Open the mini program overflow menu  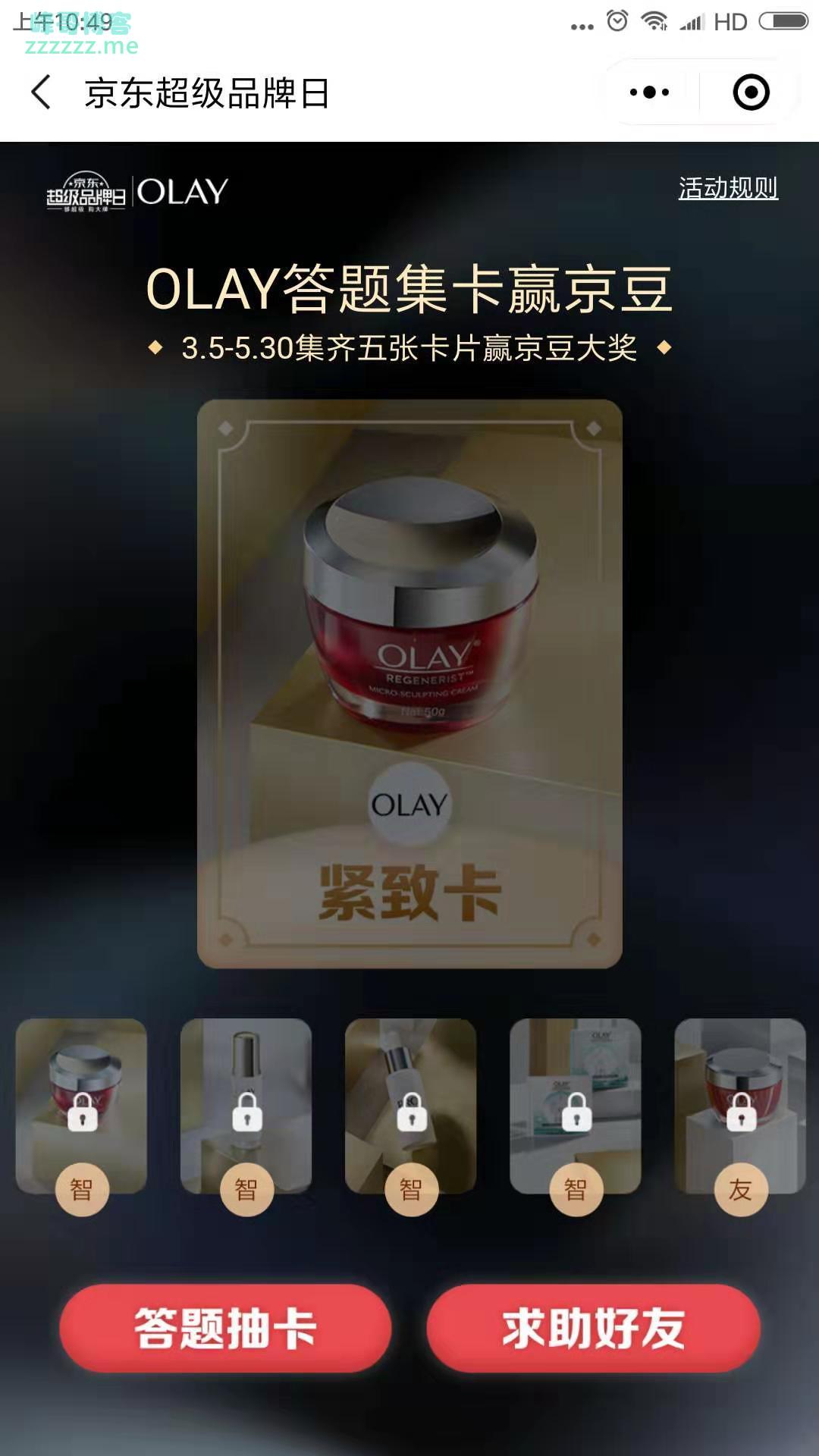[x=649, y=93]
